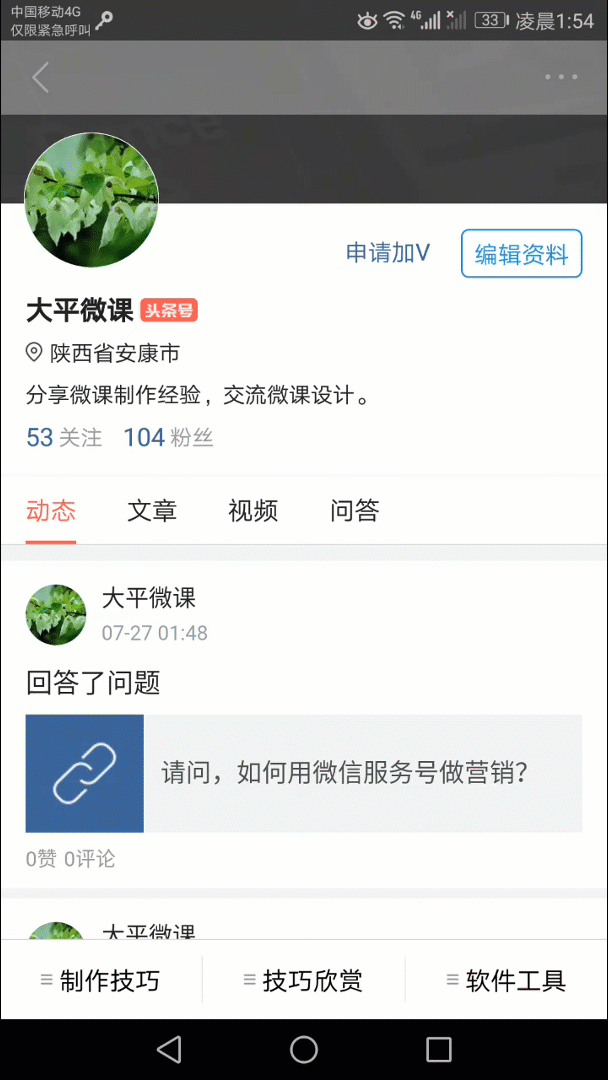This screenshot has height=1080, width=608.
Task: Tap the system home button
Action: tap(304, 1049)
